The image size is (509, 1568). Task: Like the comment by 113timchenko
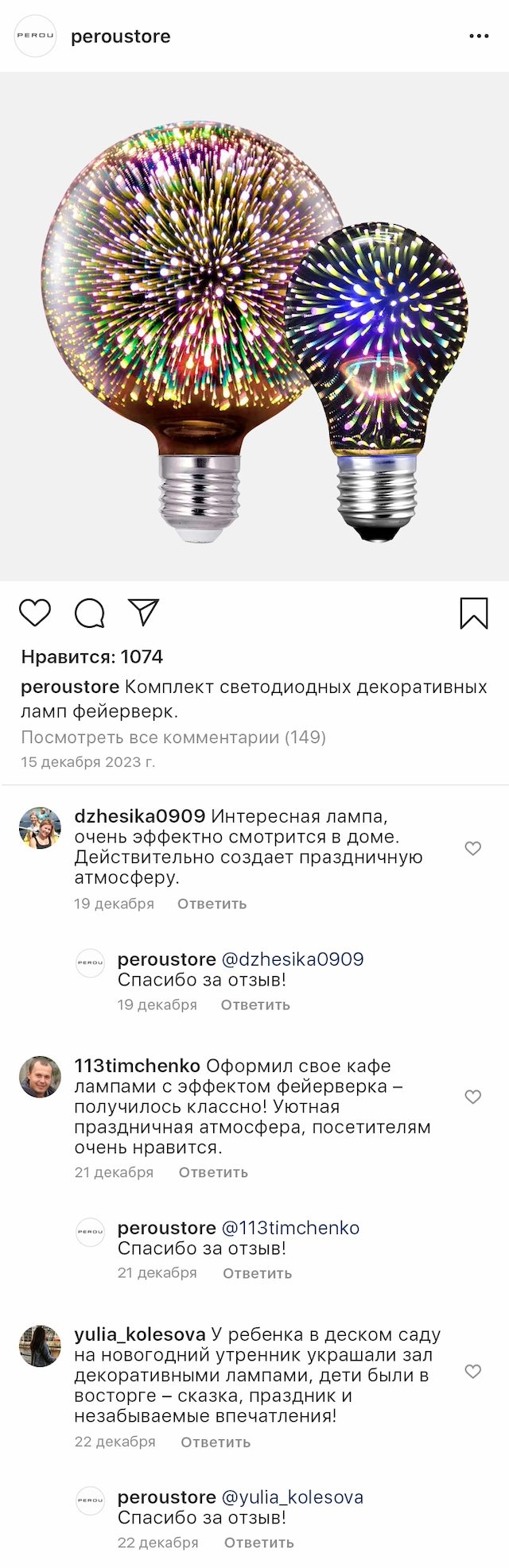(473, 1097)
